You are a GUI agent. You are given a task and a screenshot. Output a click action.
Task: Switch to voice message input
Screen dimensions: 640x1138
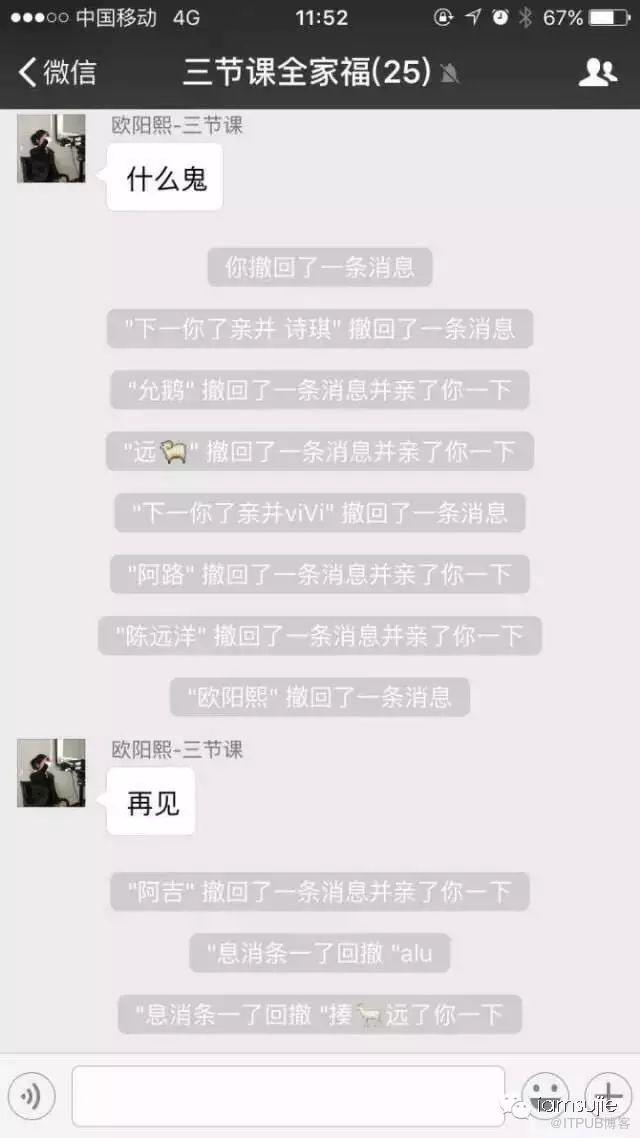(31, 1096)
